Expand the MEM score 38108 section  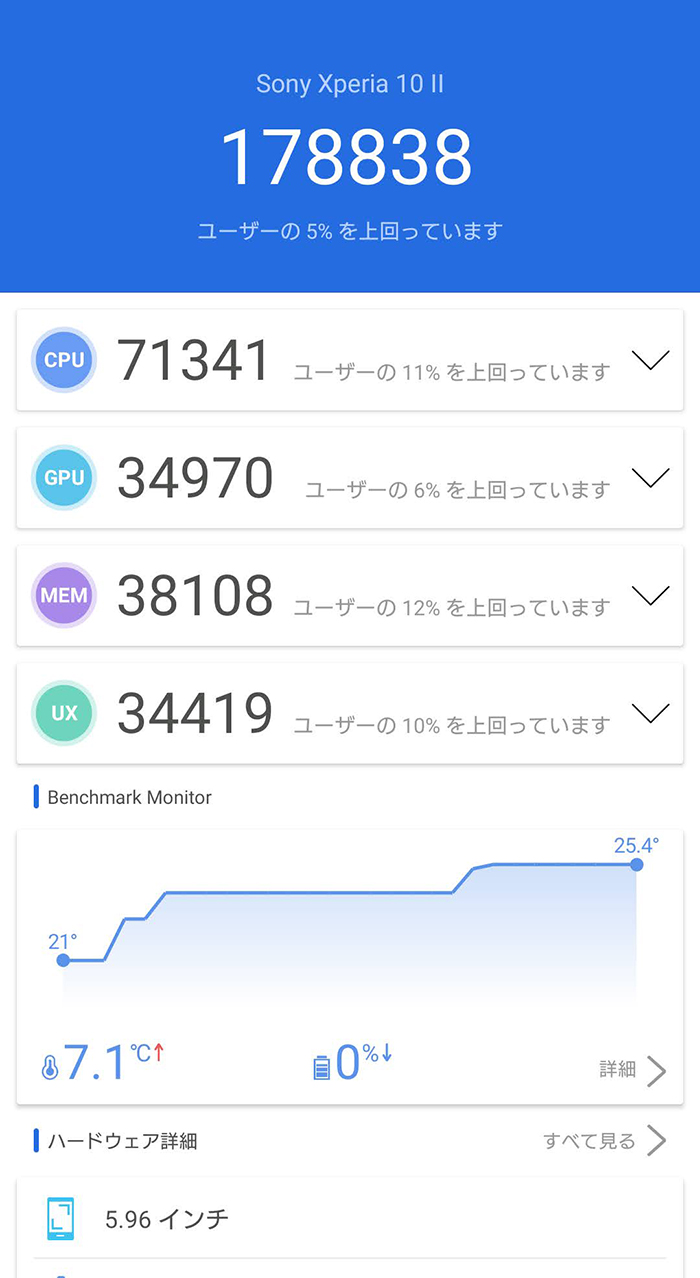pyautogui.click(x=651, y=596)
